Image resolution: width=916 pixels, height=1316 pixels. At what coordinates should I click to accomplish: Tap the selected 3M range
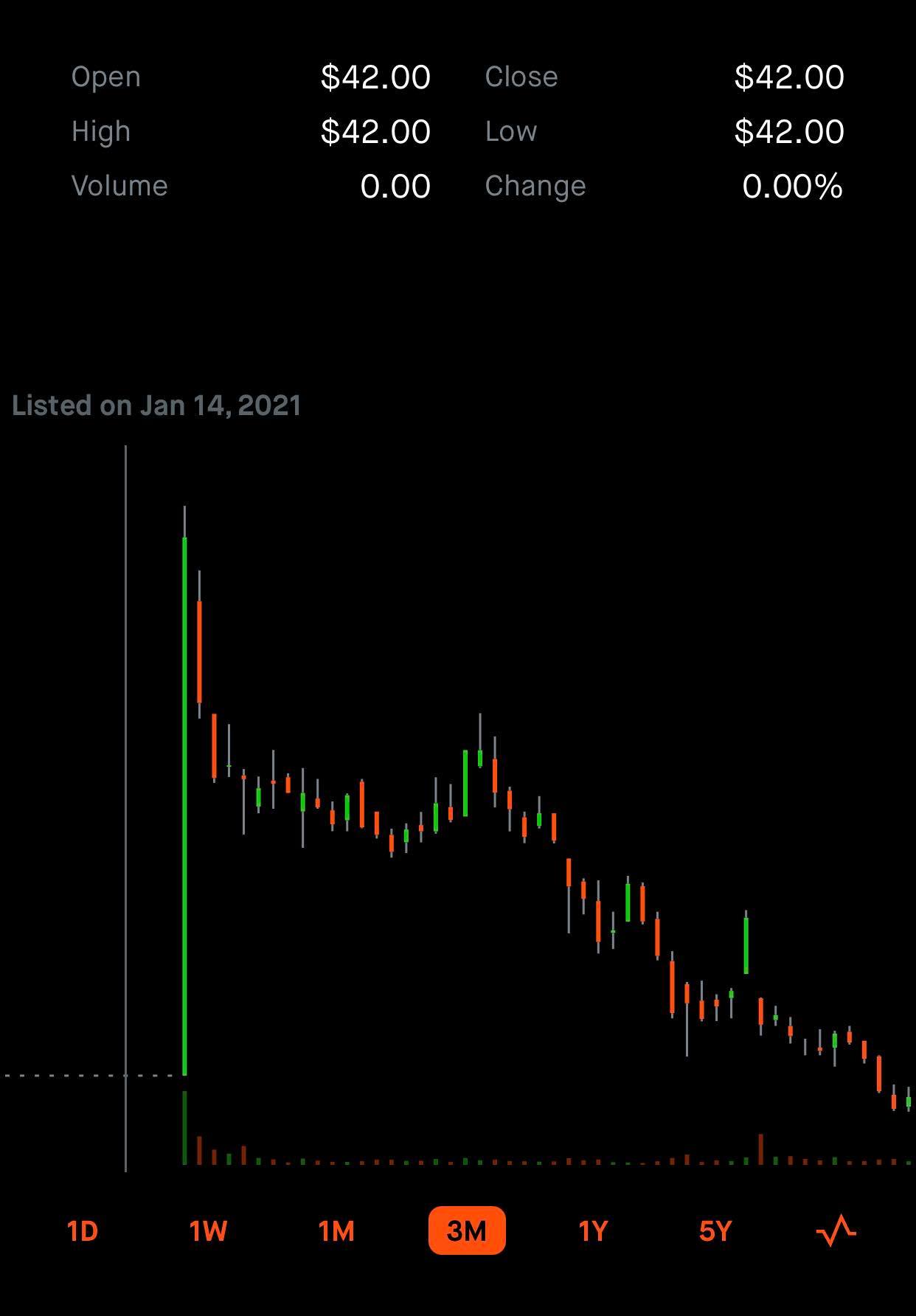point(467,1230)
